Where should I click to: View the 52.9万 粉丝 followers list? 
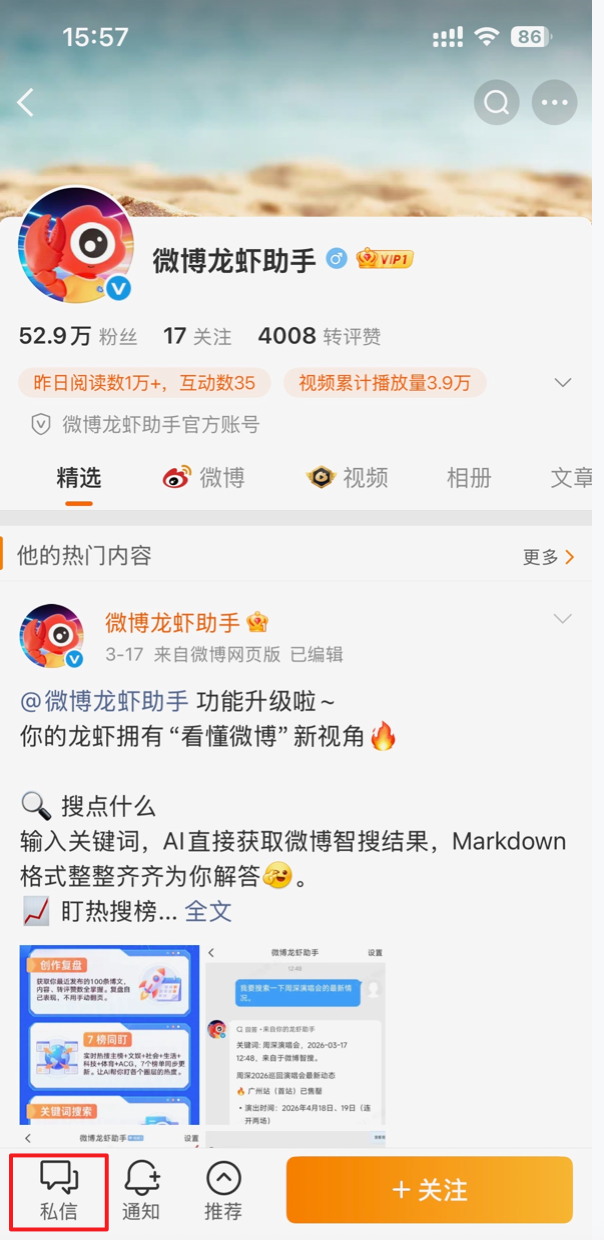[78, 336]
